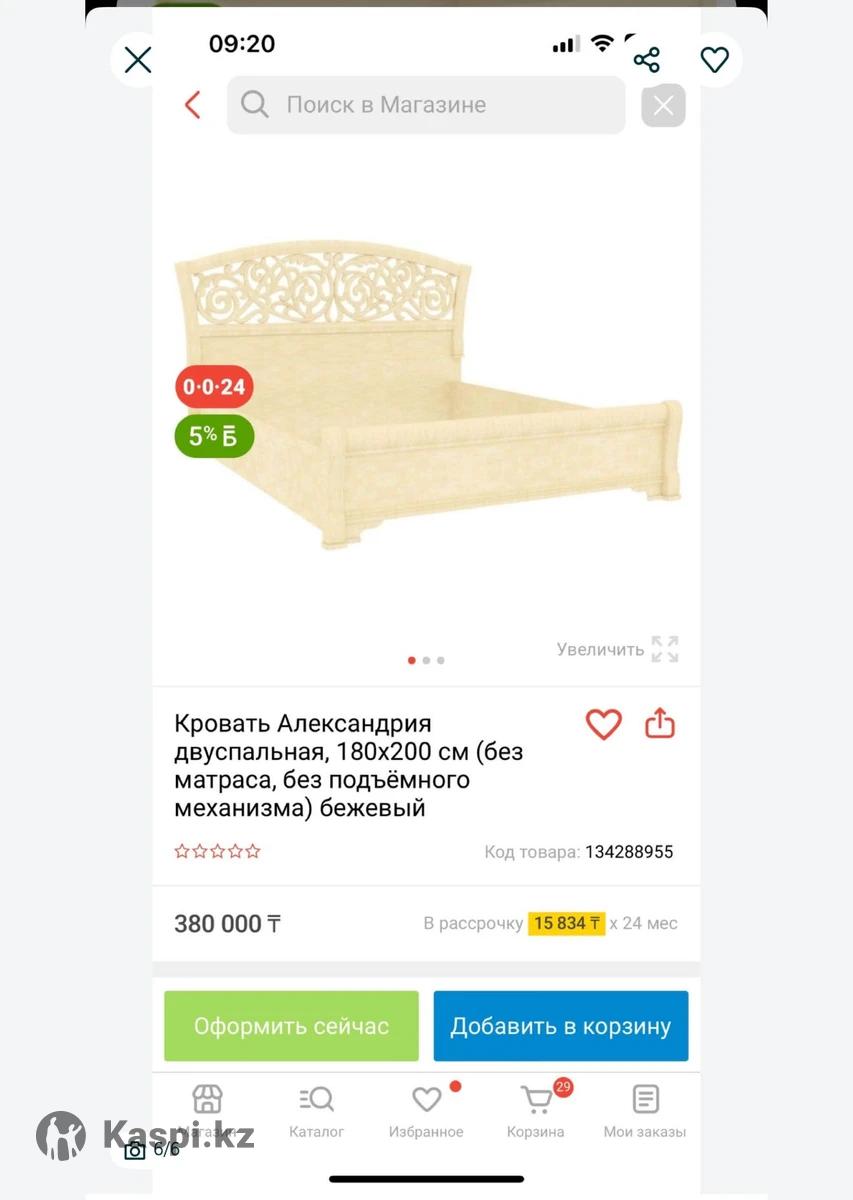853x1200 pixels.
Task: Share this listing photo
Action: pos(647,60)
